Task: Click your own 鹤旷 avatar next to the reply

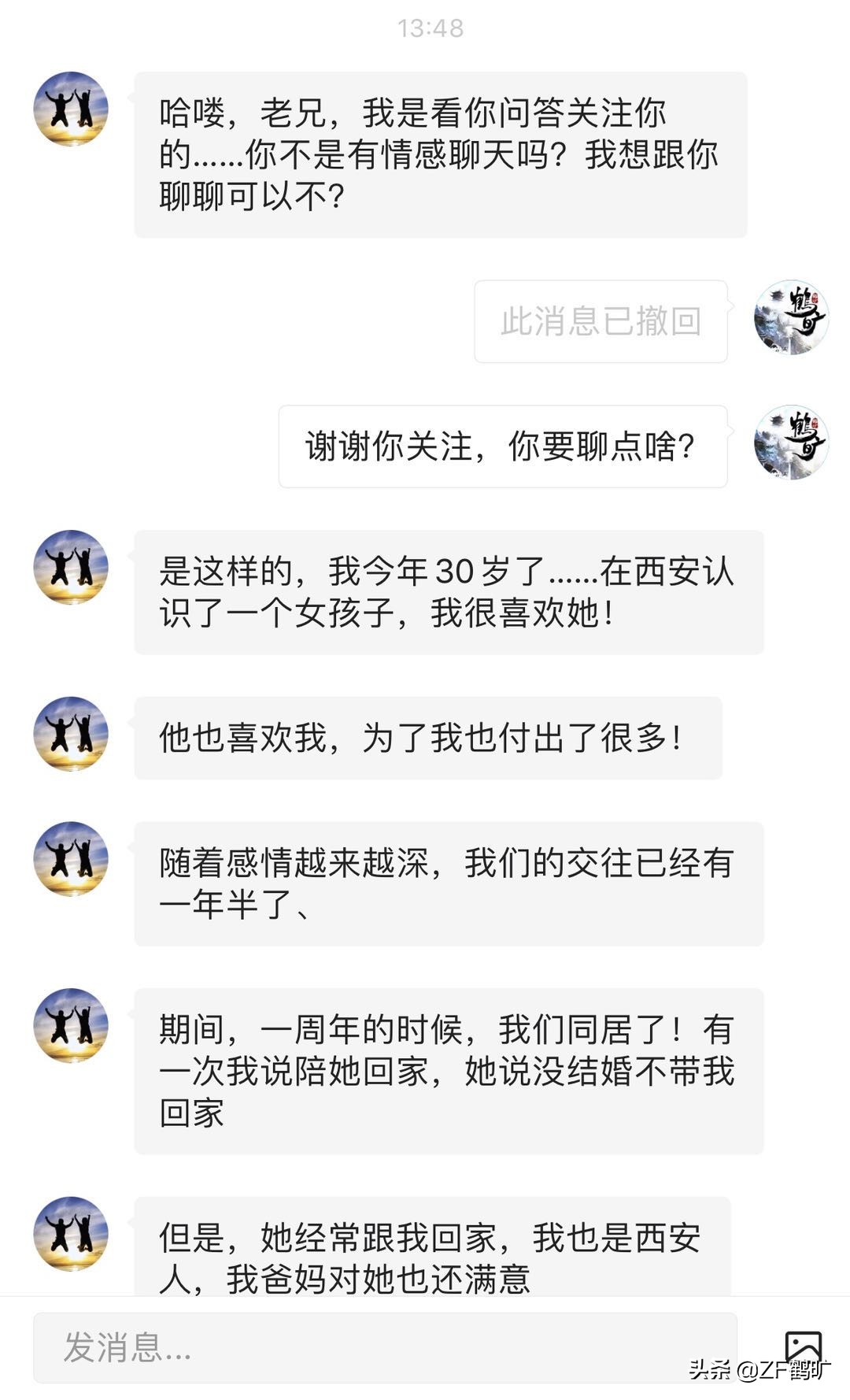Action: point(791,443)
